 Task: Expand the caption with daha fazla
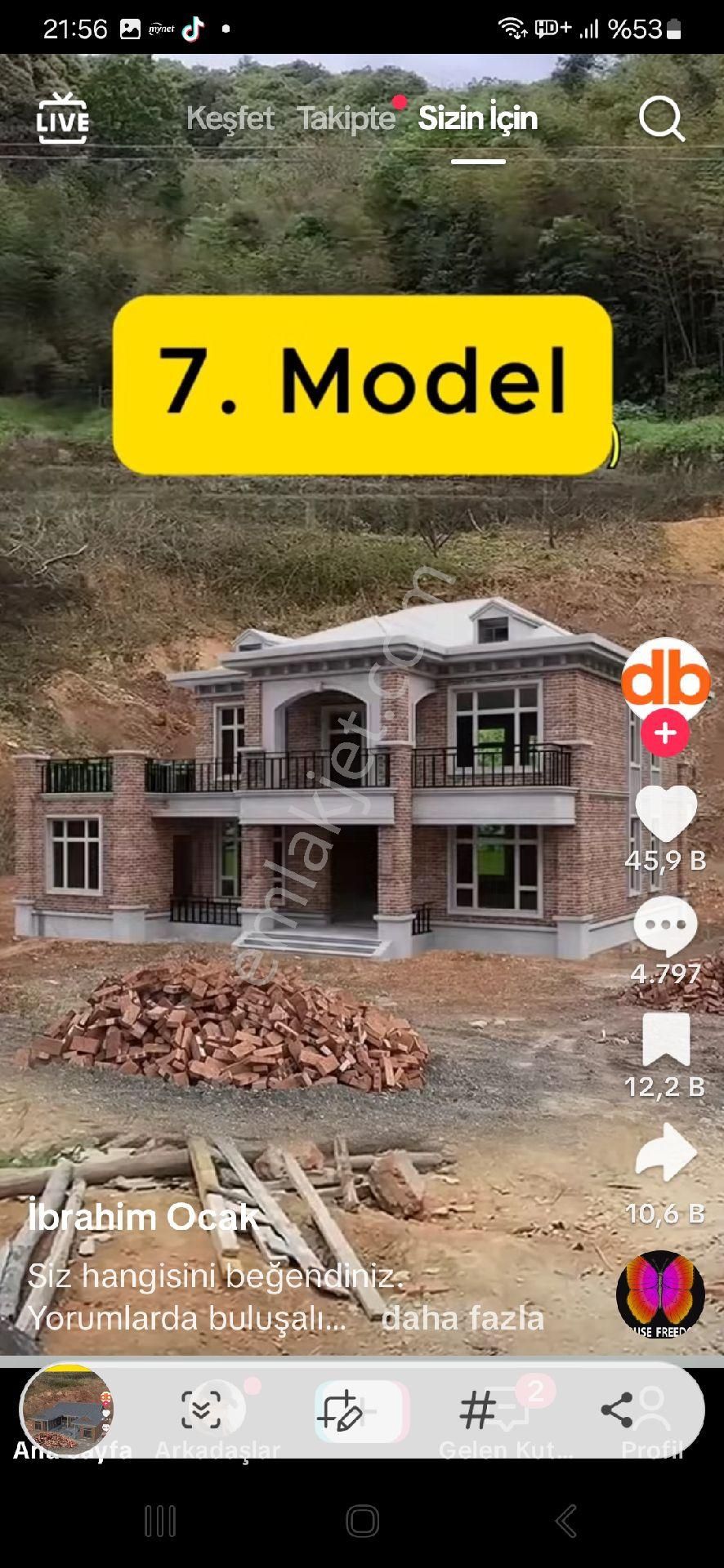[x=463, y=1318]
